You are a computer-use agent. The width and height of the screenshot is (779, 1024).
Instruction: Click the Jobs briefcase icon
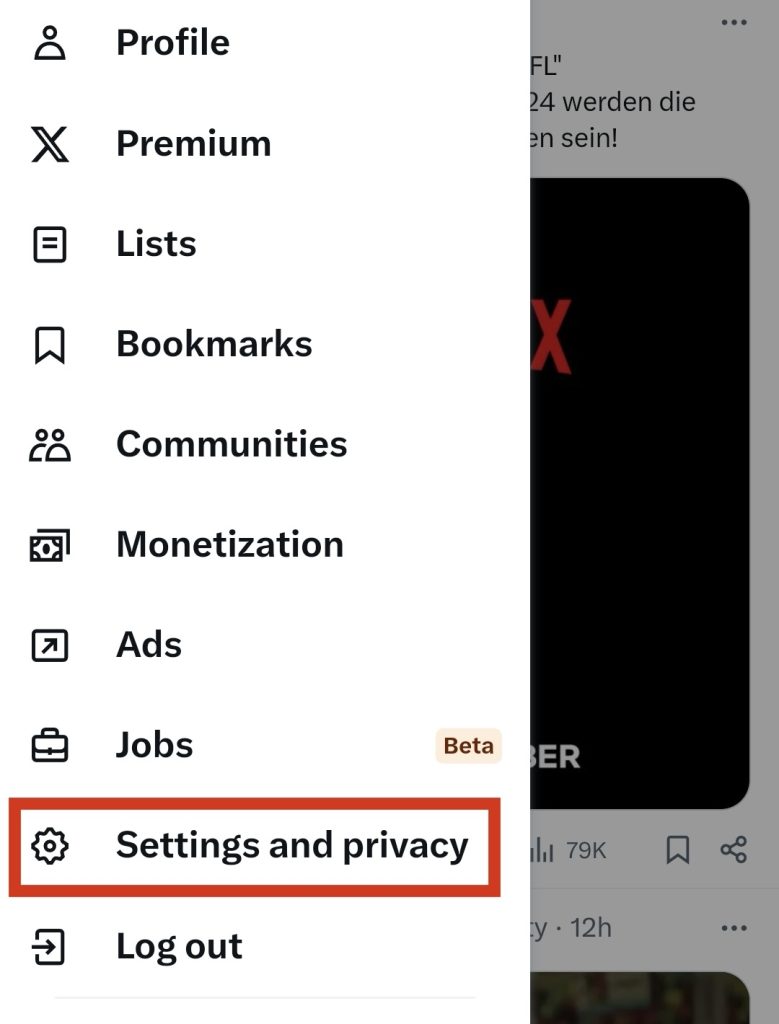point(48,744)
